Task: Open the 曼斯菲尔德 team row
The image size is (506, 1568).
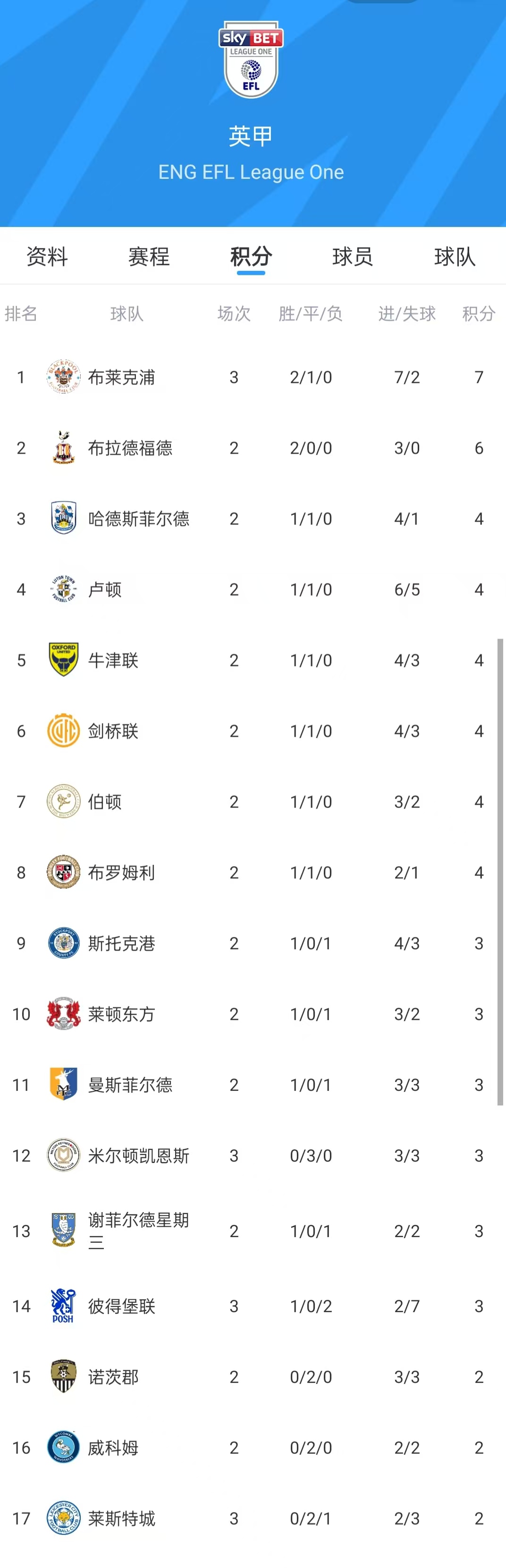Action: pyautogui.click(x=253, y=1085)
